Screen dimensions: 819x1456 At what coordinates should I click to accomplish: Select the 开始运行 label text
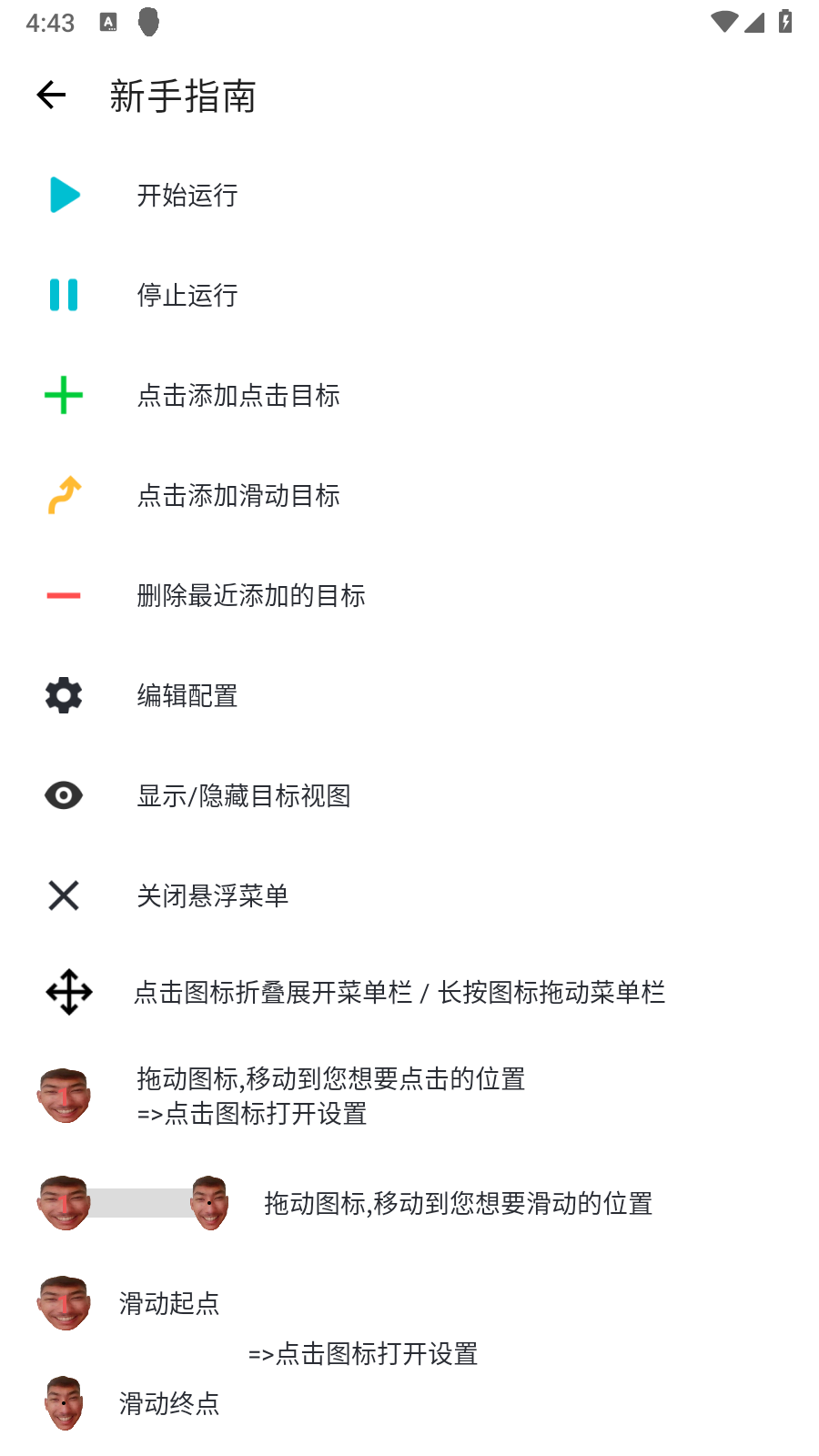(187, 196)
